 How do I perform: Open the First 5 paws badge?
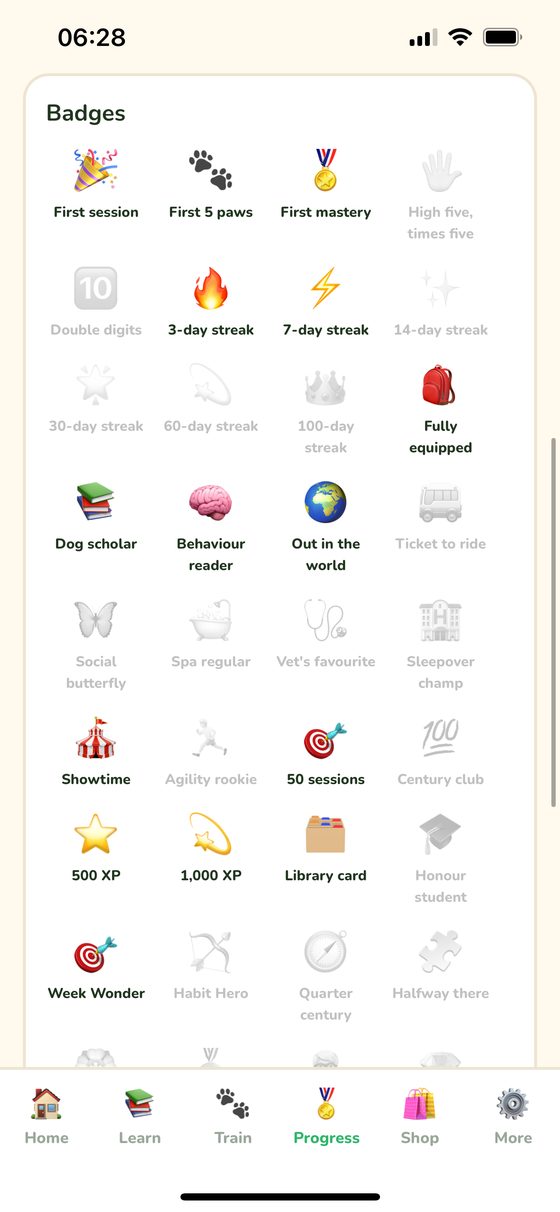[211, 184]
